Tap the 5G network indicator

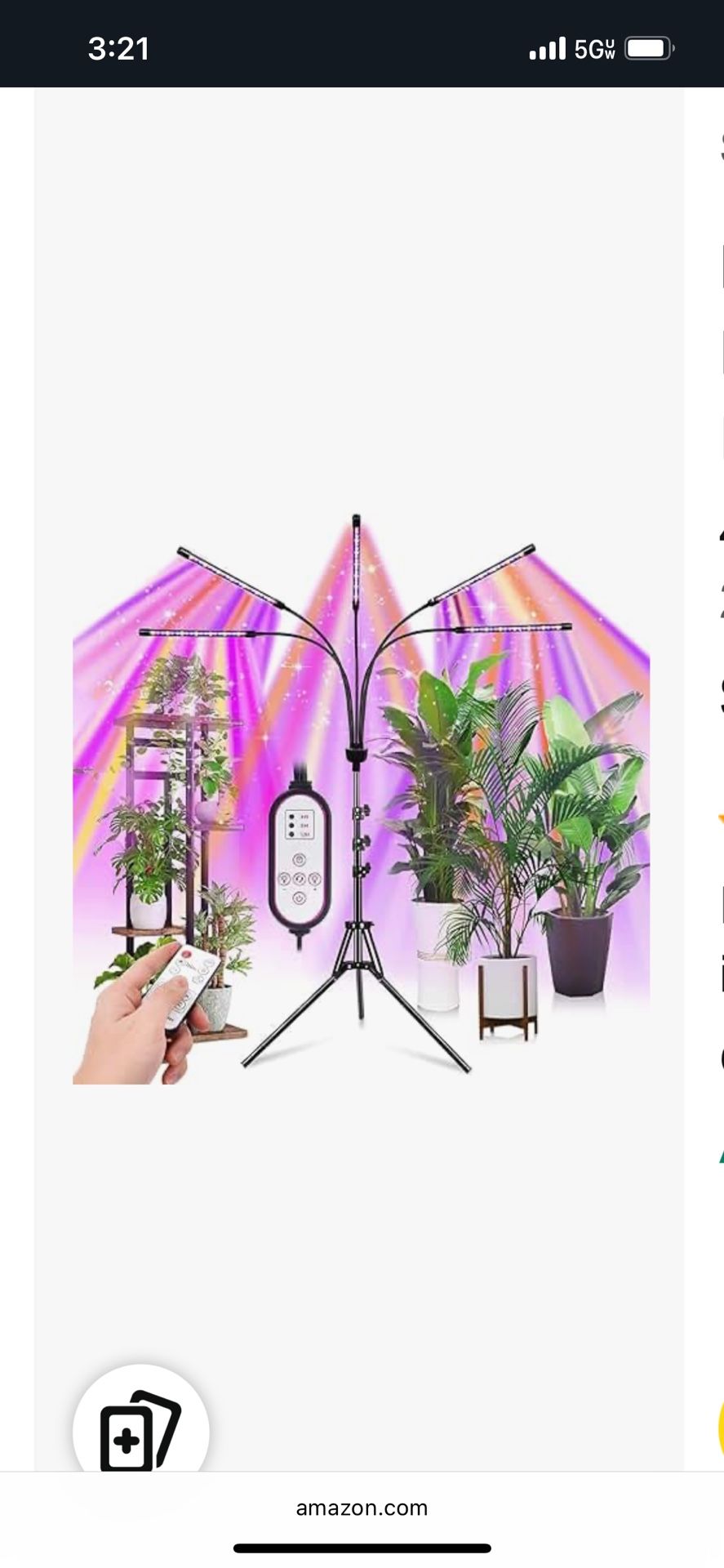click(592, 47)
